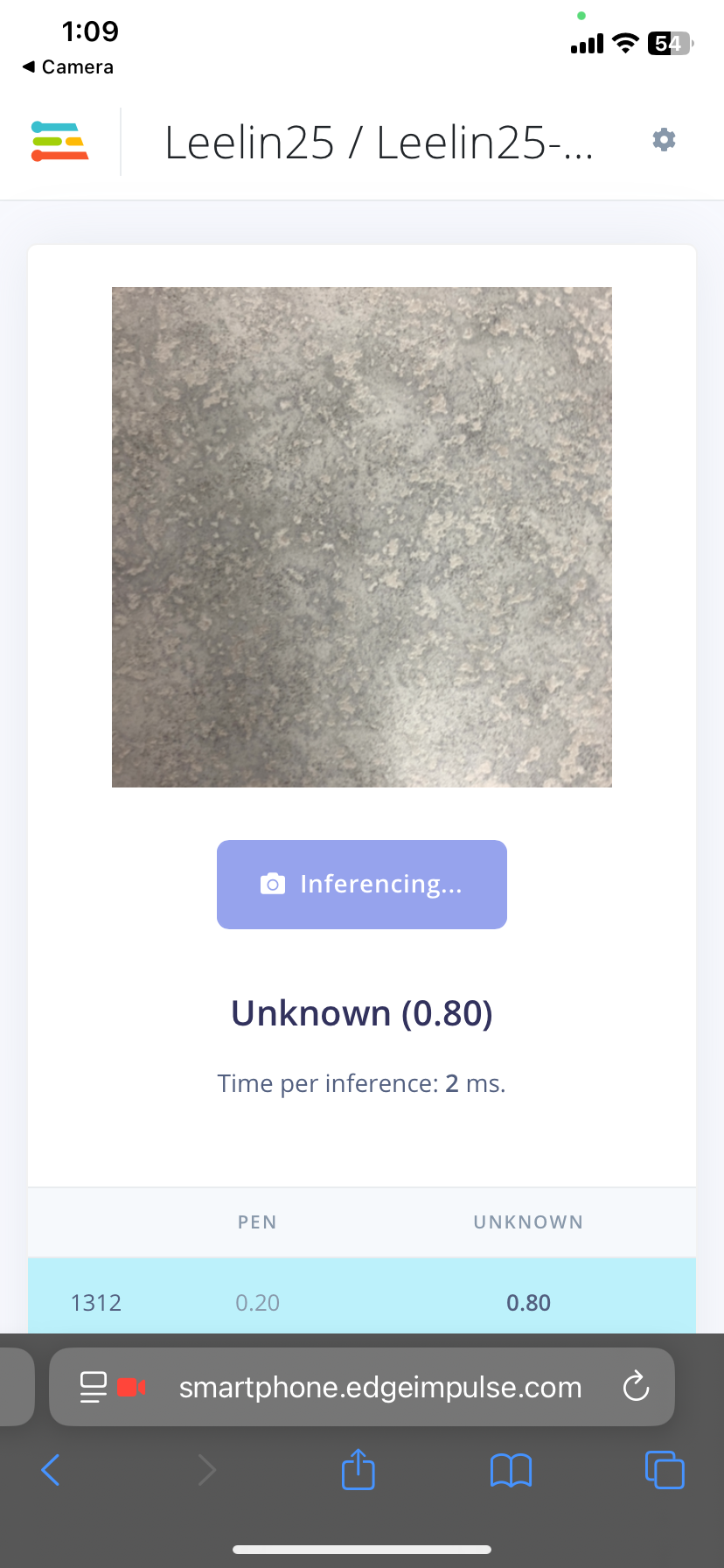Viewport: 724px width, 1568px height.
Task: Open Safari bookmarks
Action: (x=511, y=1470)
